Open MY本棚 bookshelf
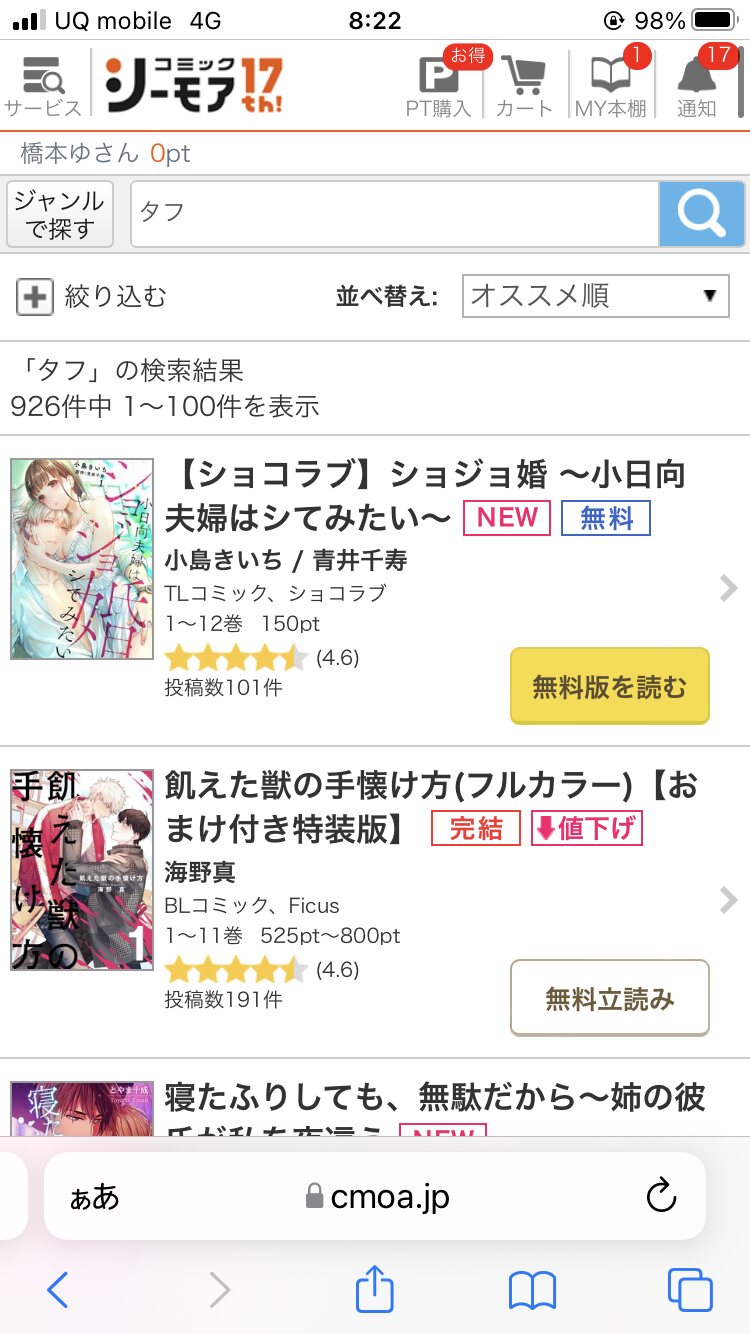The width and height of the screenshot is (750, 1334). point(611,86)
